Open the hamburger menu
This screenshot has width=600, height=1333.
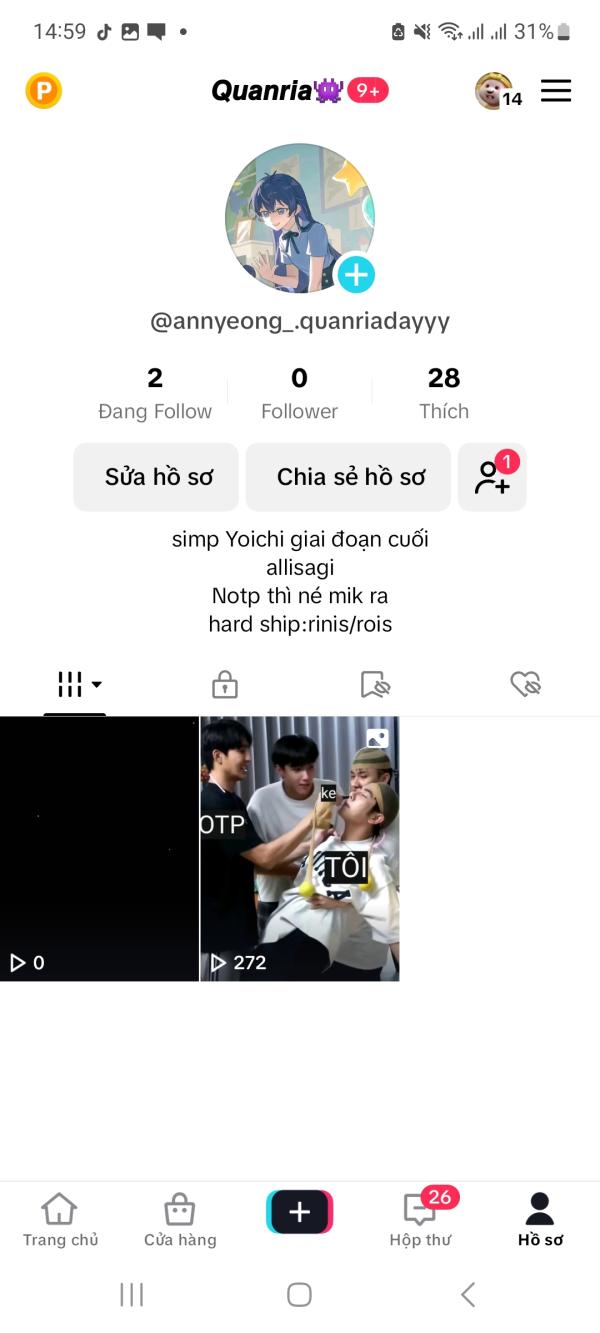pyautogui.click(x=556, y=91)
